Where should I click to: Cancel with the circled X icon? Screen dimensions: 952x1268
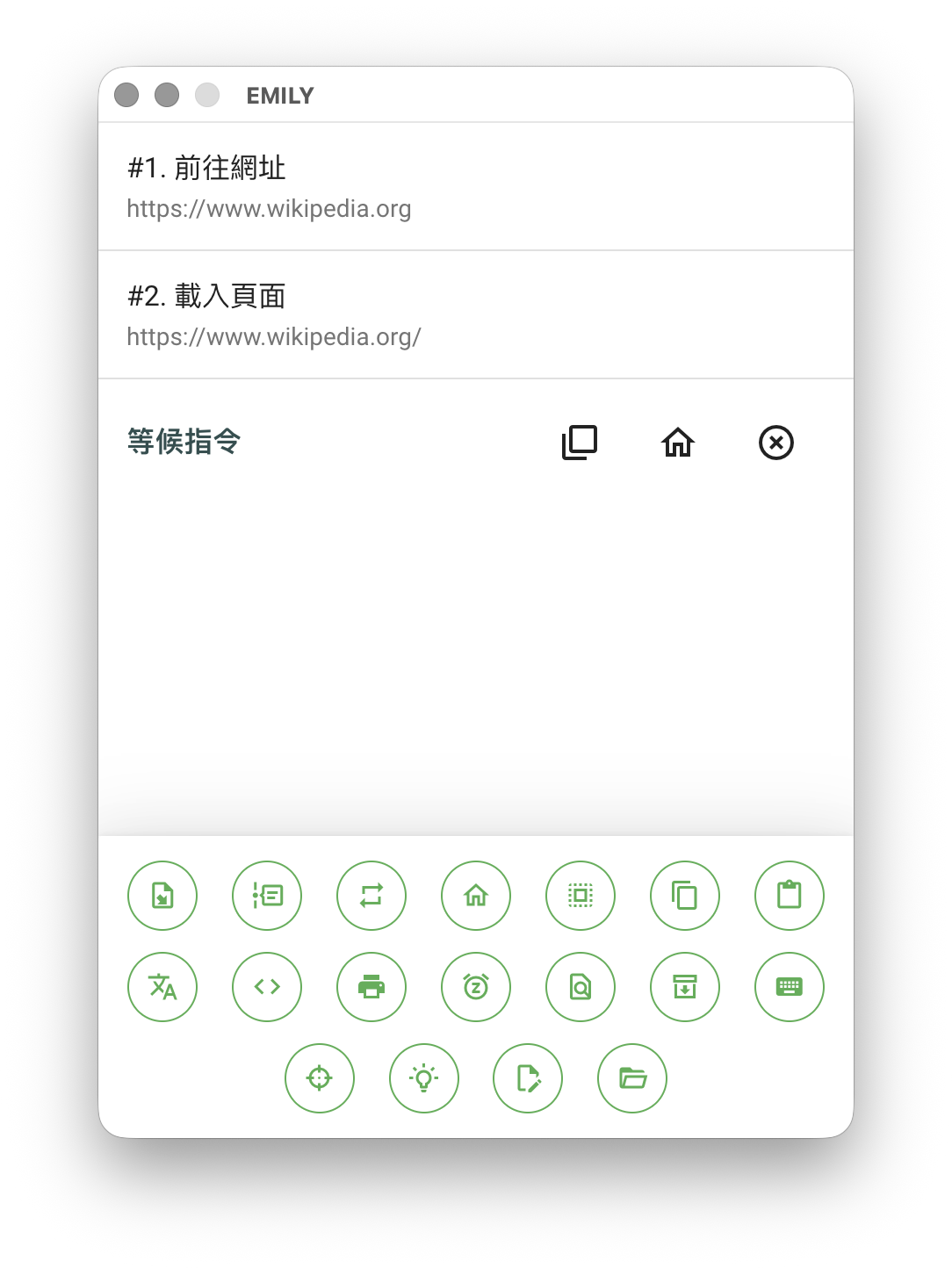tap(776, 443)
